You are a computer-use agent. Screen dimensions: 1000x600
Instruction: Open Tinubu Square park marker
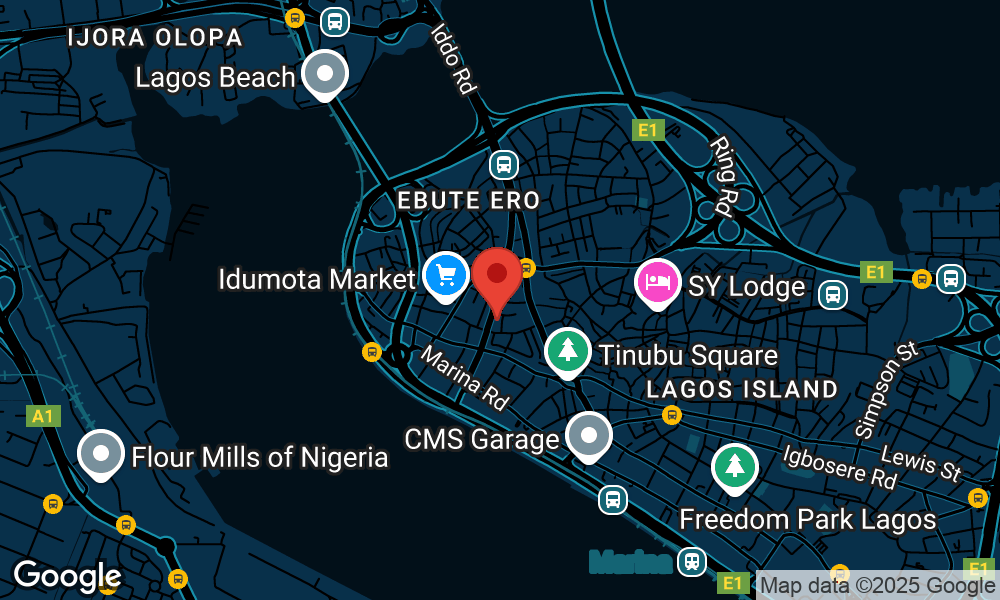pyautogui.click(x=568, y=351)
